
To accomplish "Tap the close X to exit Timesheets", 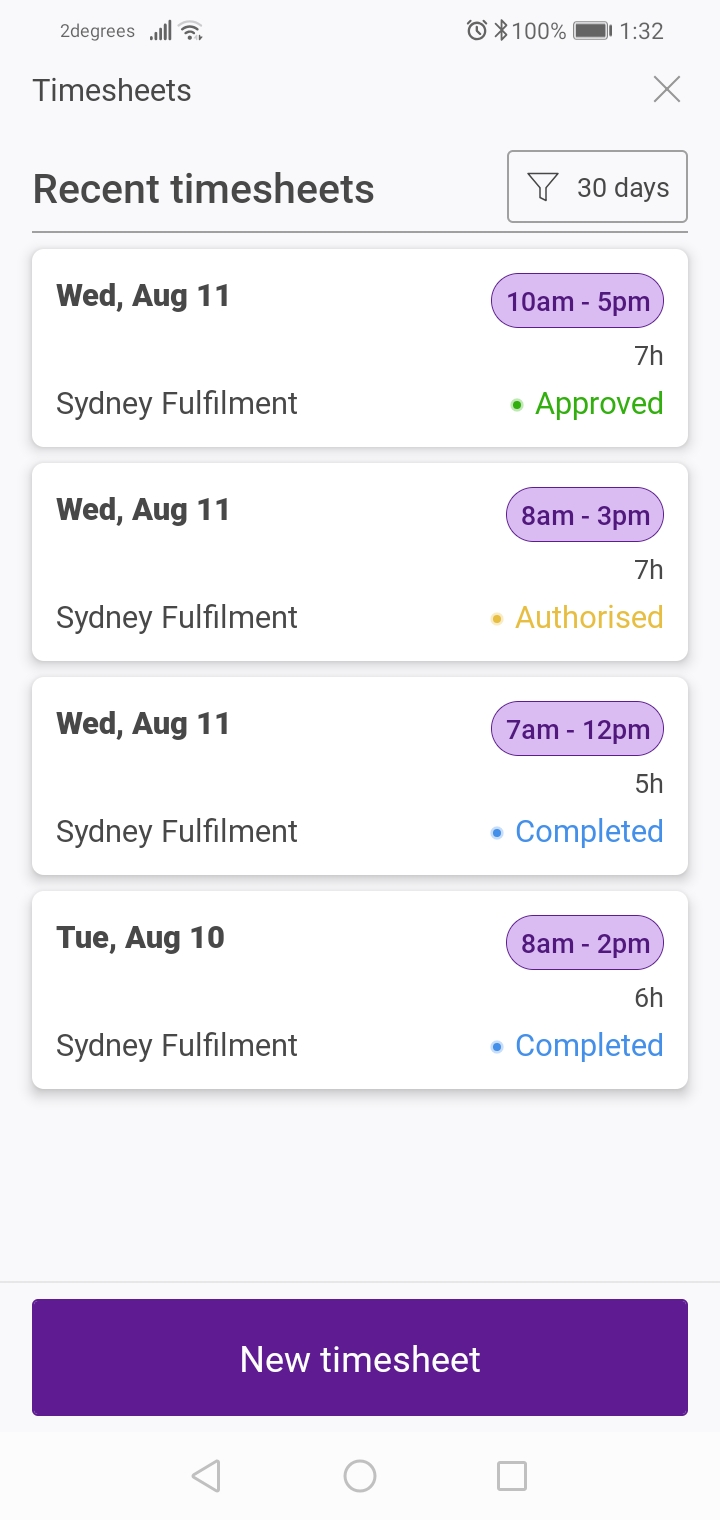I will [x=666, y=89].
